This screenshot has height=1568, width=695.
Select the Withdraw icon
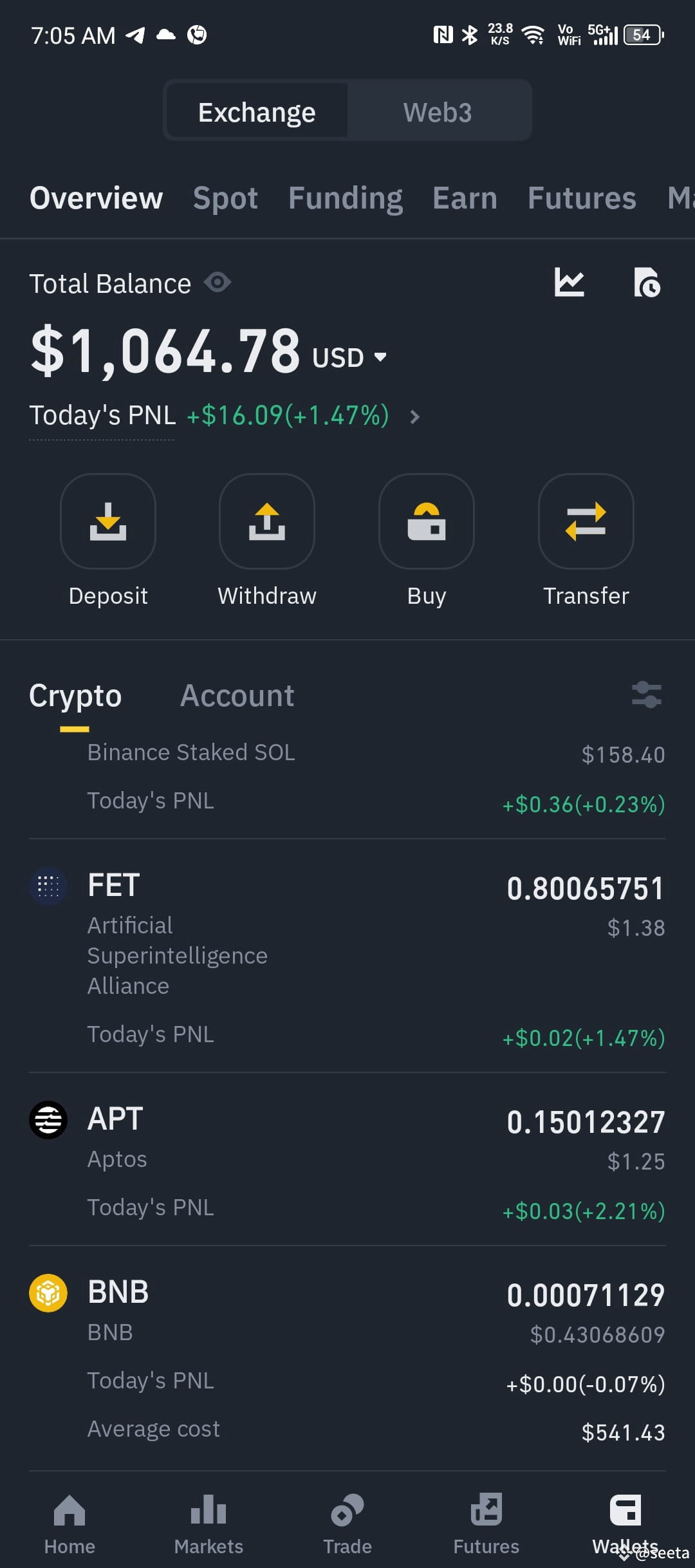(267, 523)
